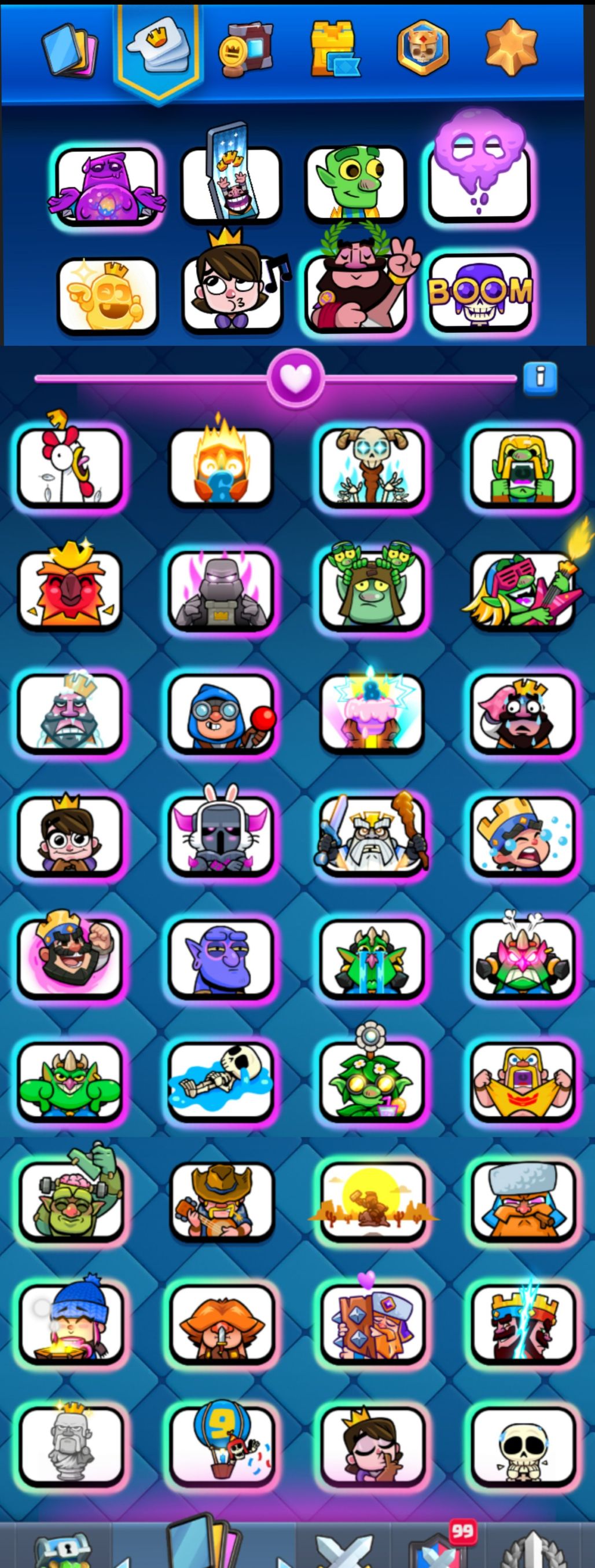Choose the PEKKA bunny ears emote

point(221,834)
